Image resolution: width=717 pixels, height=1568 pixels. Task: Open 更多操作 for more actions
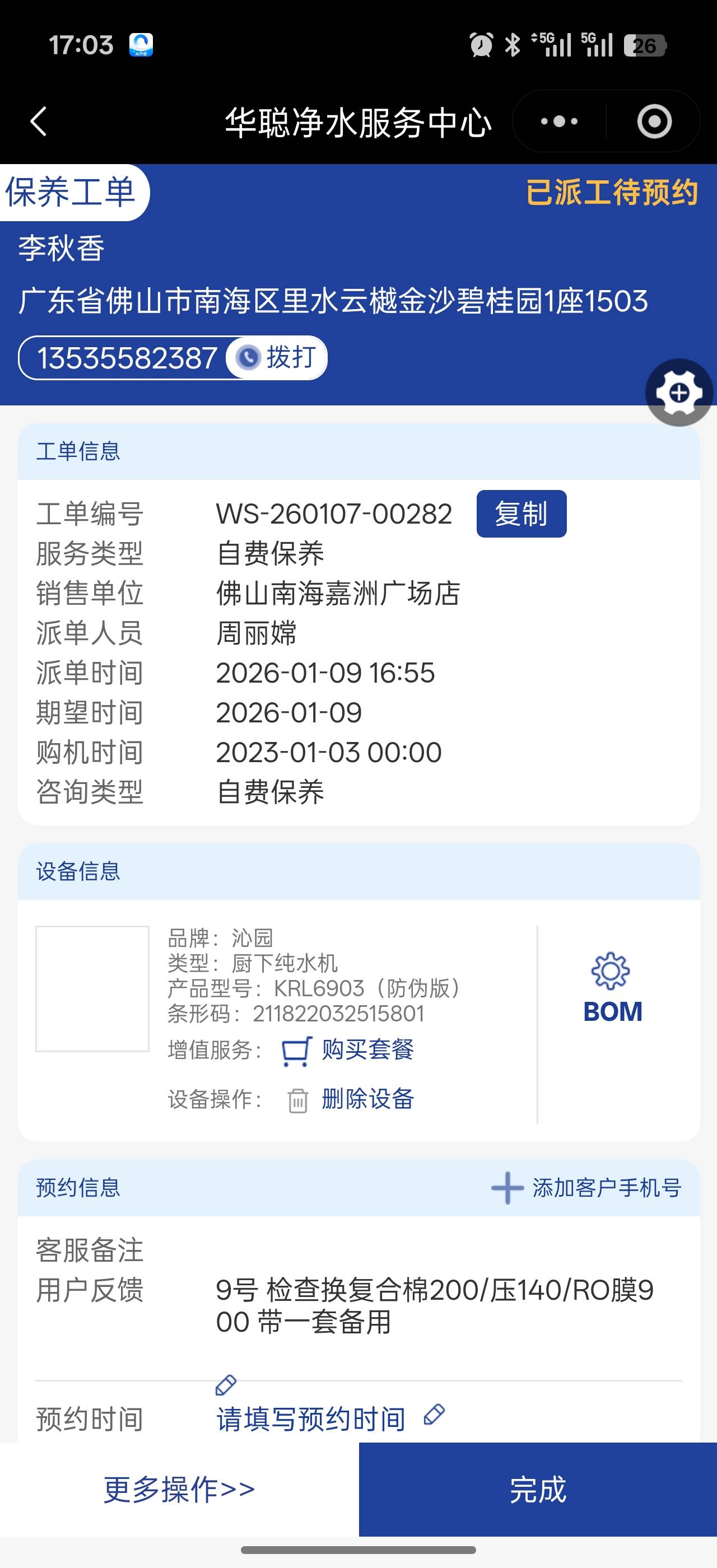[x=179, y=1489]
